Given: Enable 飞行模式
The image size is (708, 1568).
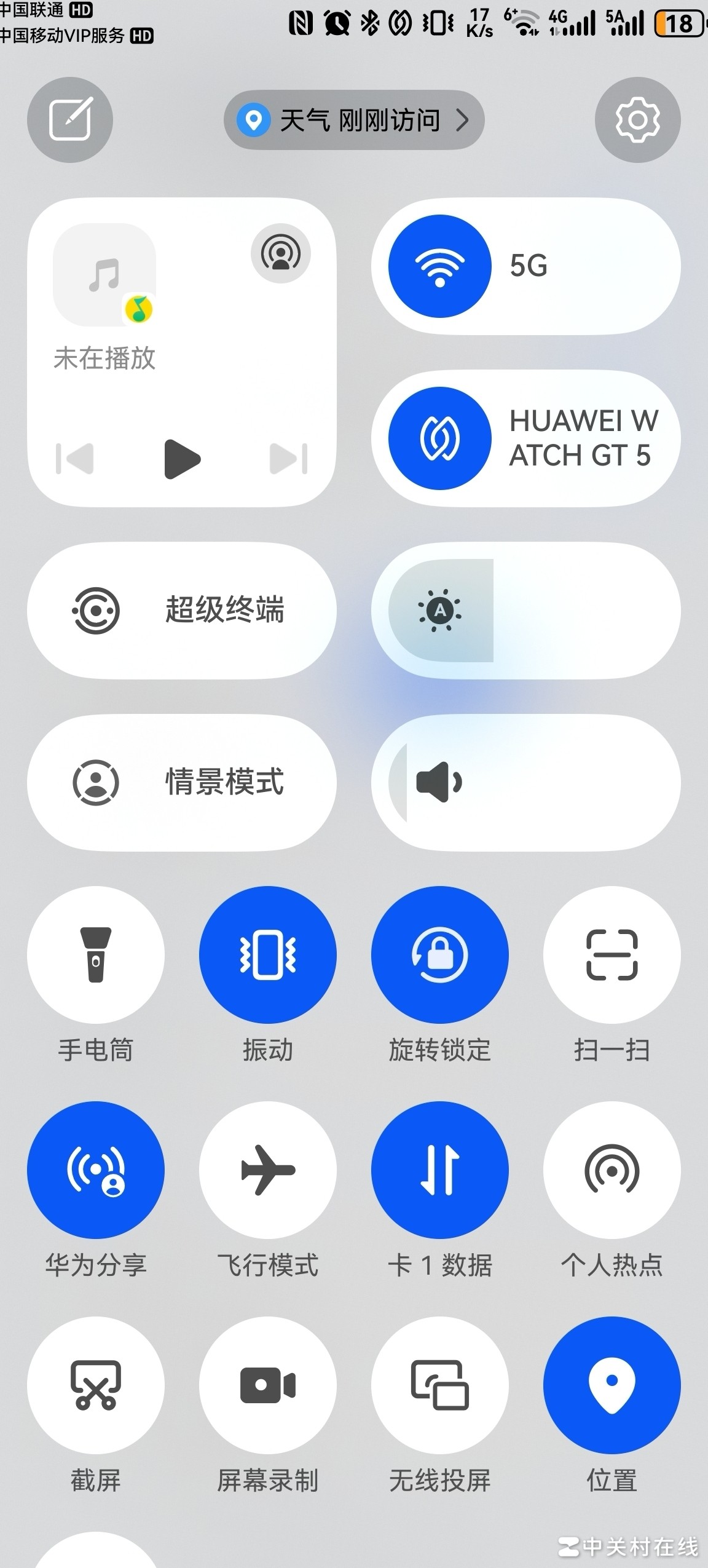Looking at the screenshot, I should pos(268,1170).
